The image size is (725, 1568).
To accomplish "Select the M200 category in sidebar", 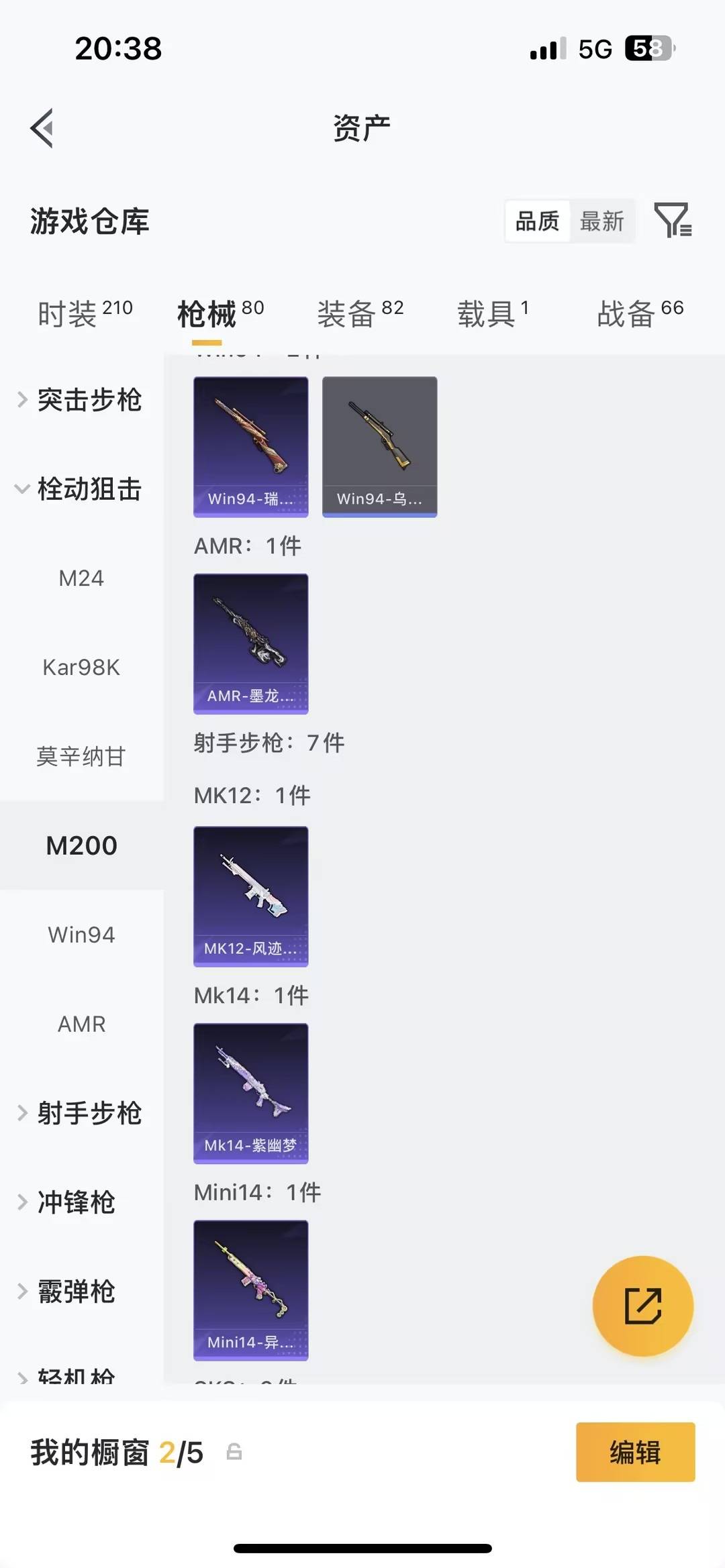I will coord(82,845).
